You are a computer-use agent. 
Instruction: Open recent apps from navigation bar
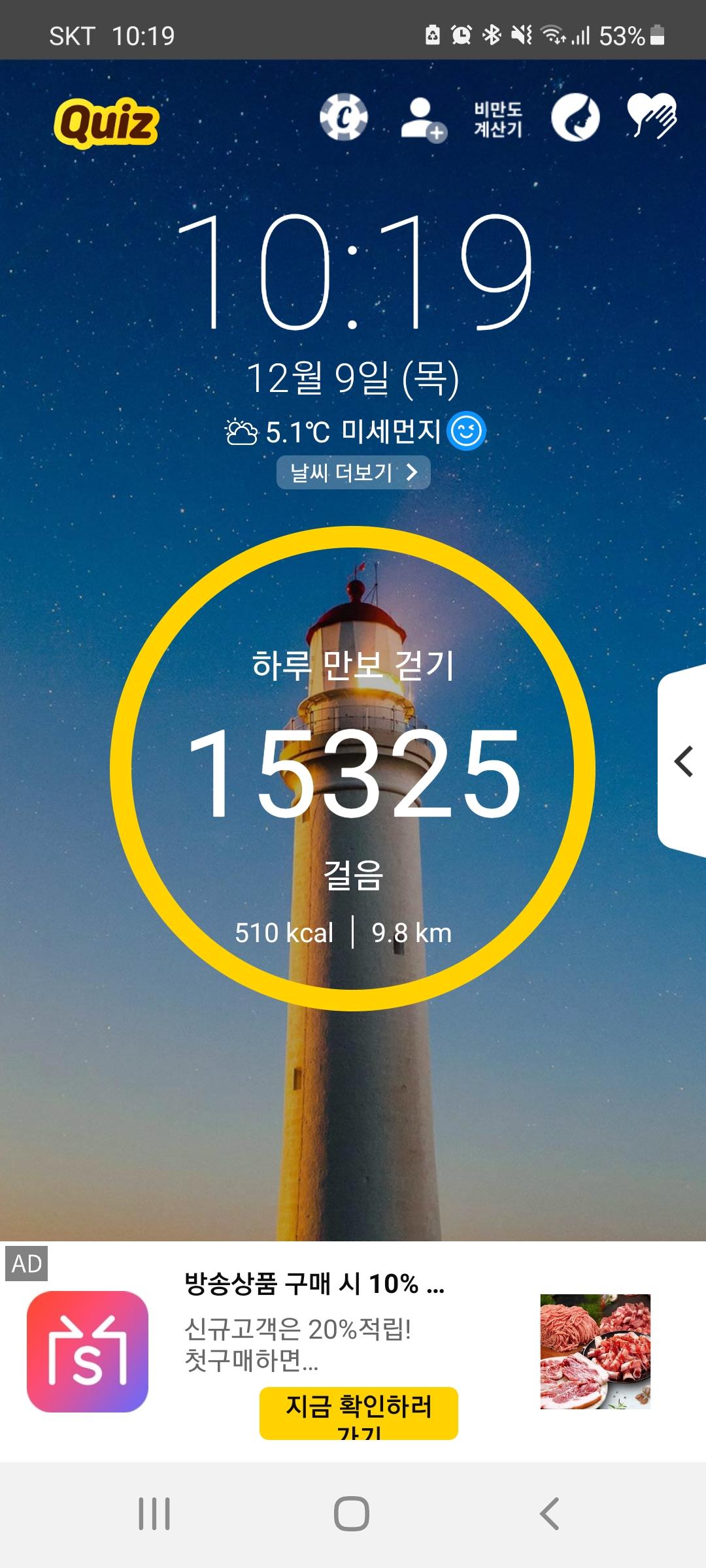(x=154, y=1514)
